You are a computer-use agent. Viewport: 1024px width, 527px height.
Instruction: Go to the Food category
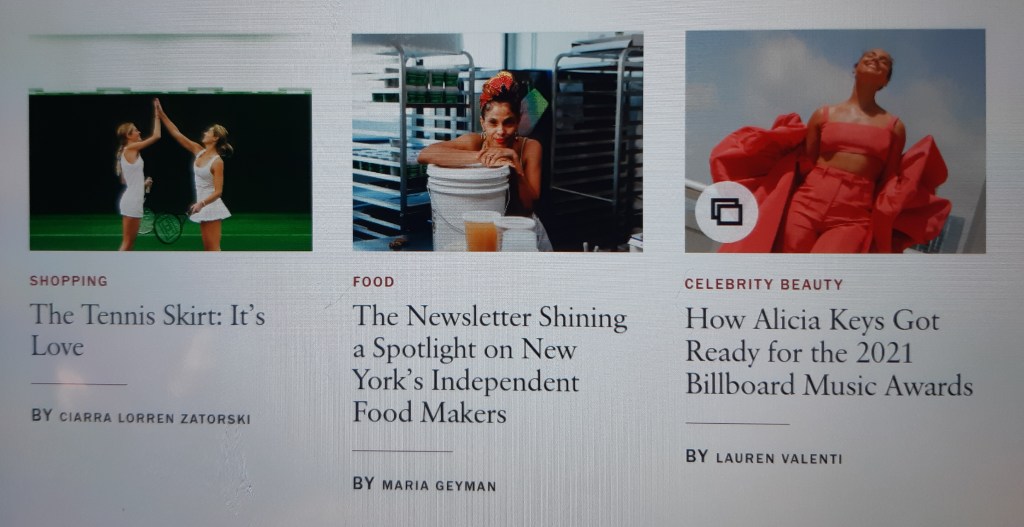click(x=373, y=282)
